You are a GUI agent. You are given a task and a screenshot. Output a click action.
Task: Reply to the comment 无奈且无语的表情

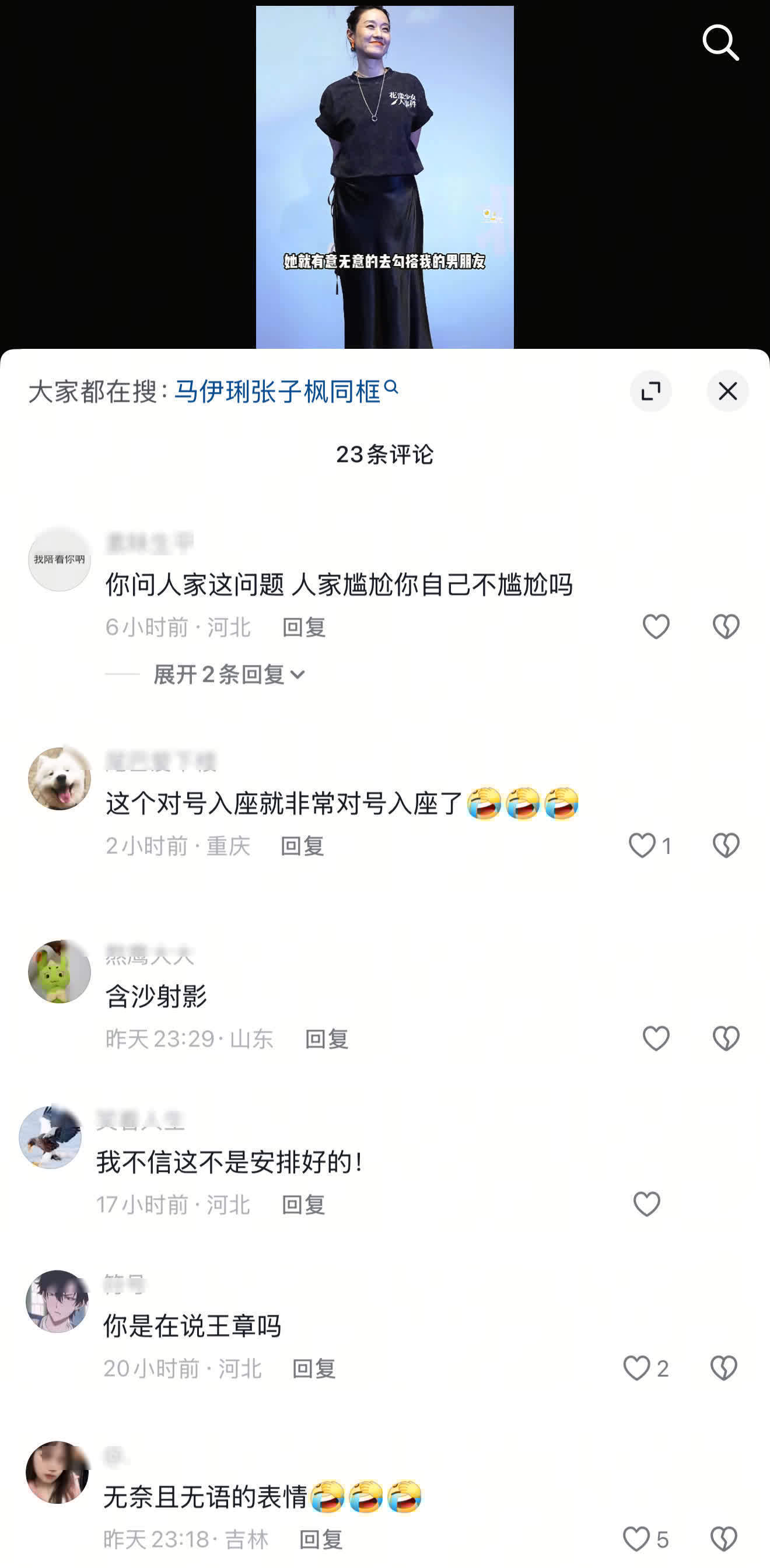(321, 1539)
